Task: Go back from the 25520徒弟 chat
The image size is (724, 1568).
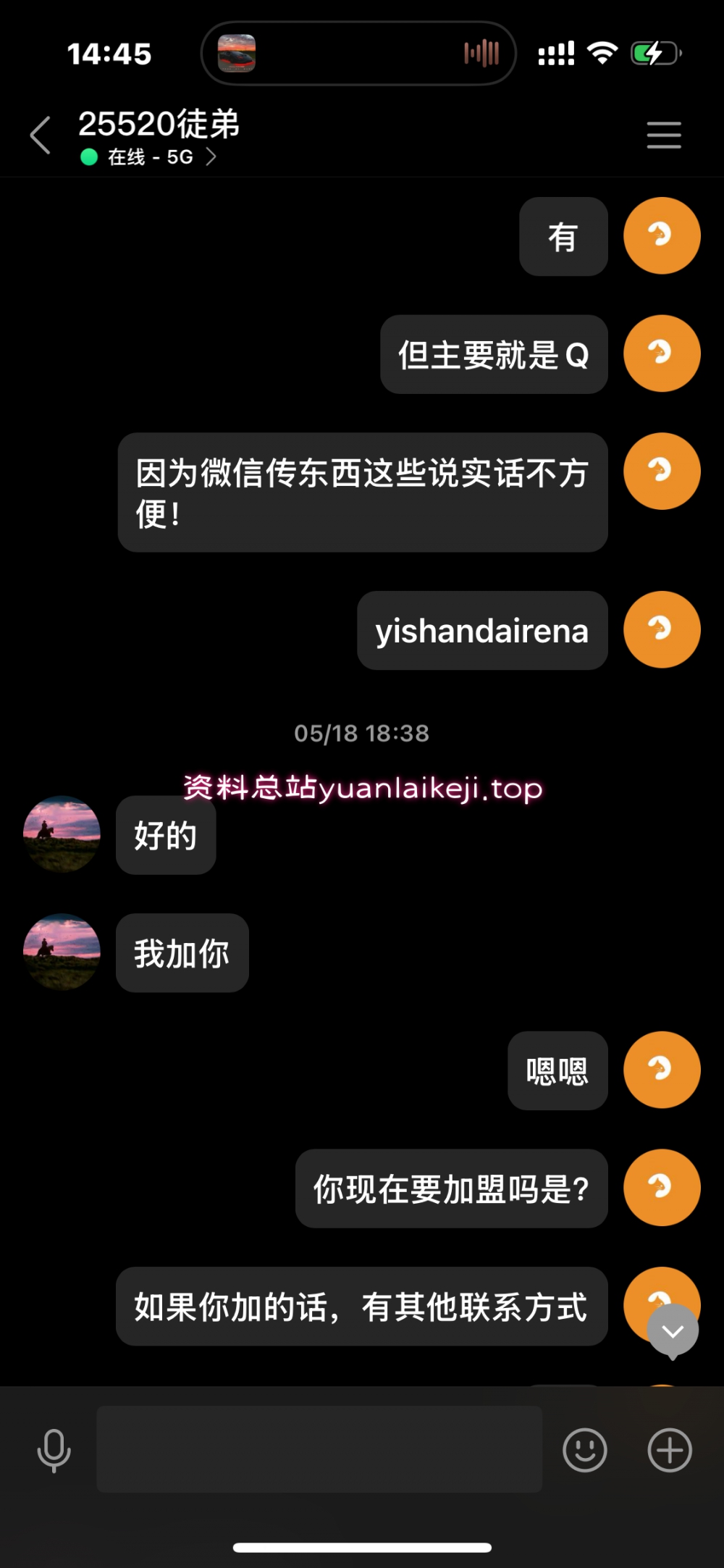Action: 41,135
